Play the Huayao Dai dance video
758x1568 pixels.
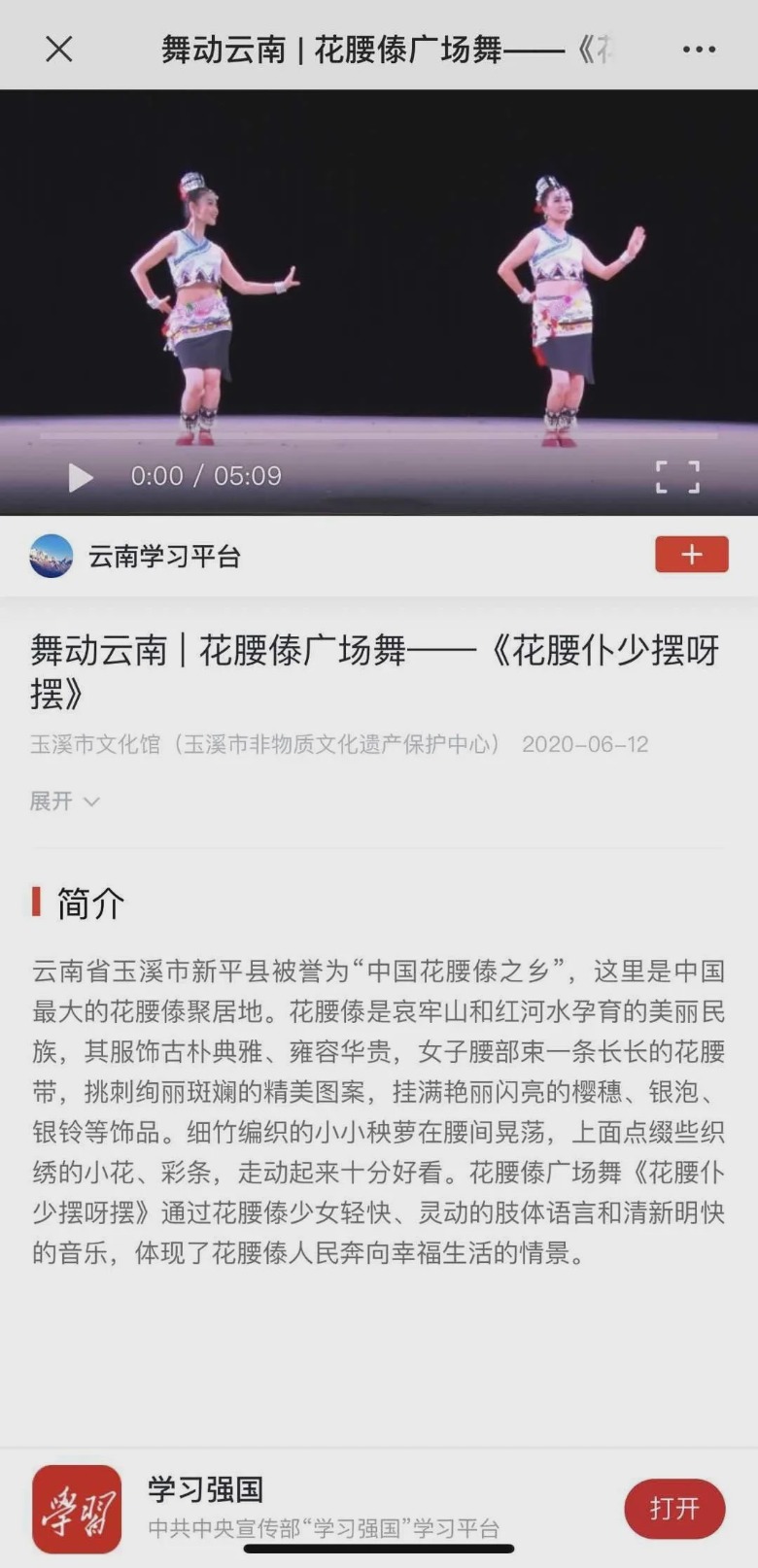(81, 477)
